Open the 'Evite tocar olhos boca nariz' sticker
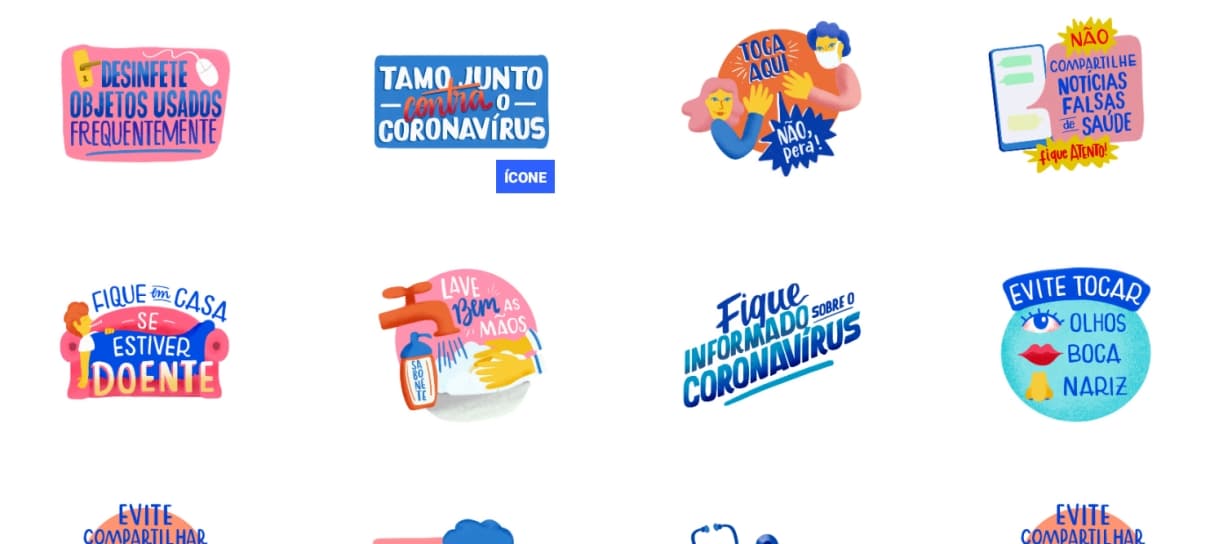 (x=1076, y=343)
